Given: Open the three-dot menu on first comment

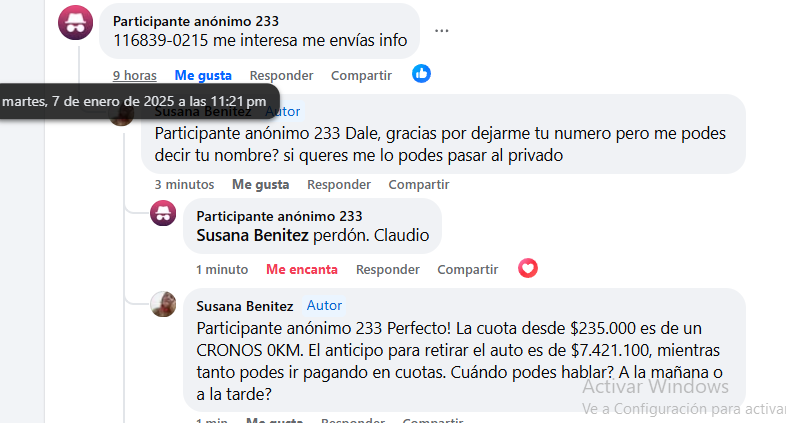Looking at the screenshot, I should [441, 31].
